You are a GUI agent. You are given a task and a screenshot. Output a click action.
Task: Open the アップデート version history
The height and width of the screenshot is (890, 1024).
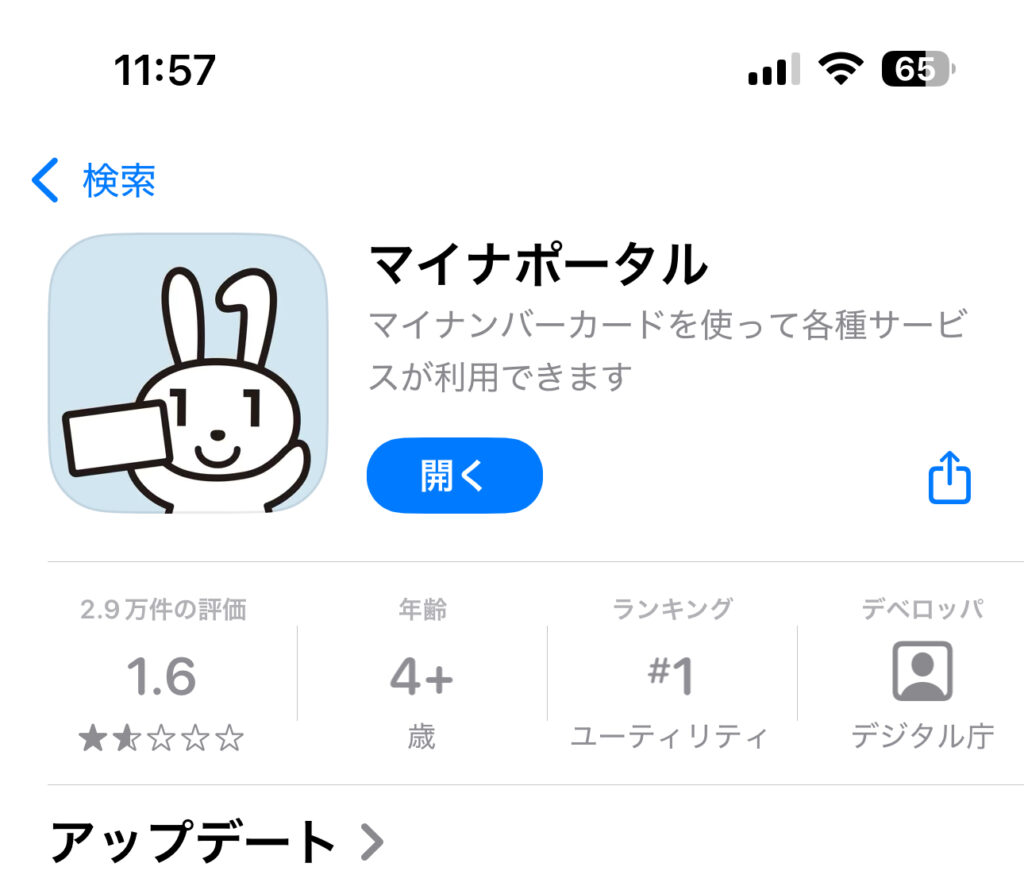pos(216,843)
